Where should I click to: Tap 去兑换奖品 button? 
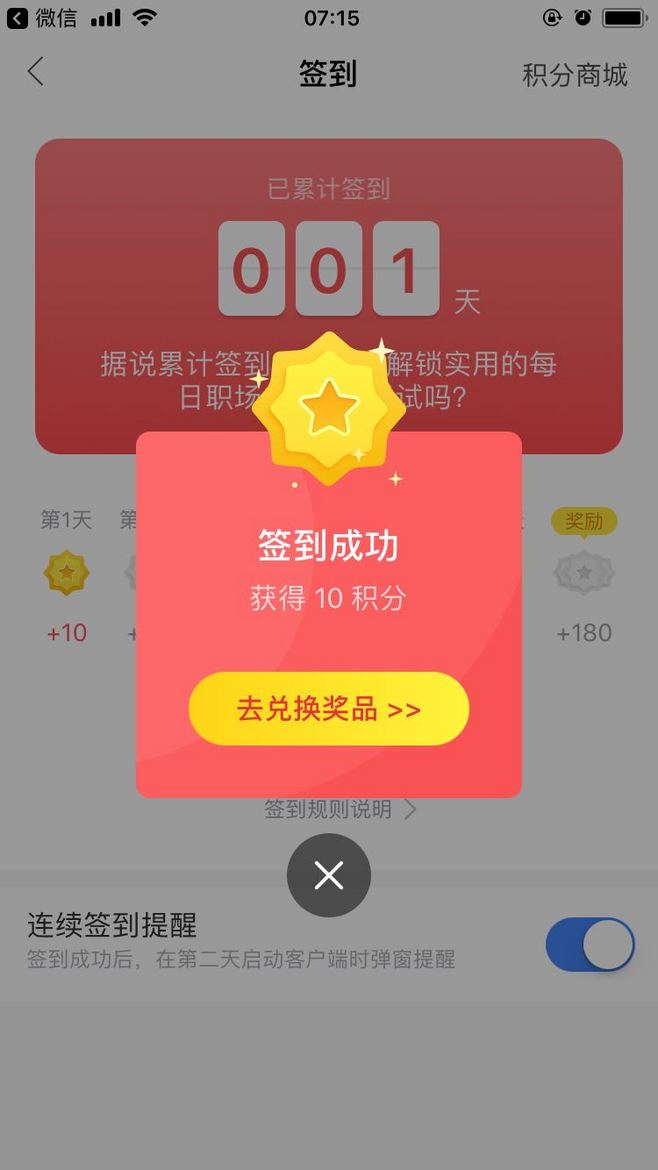point(328,709)
